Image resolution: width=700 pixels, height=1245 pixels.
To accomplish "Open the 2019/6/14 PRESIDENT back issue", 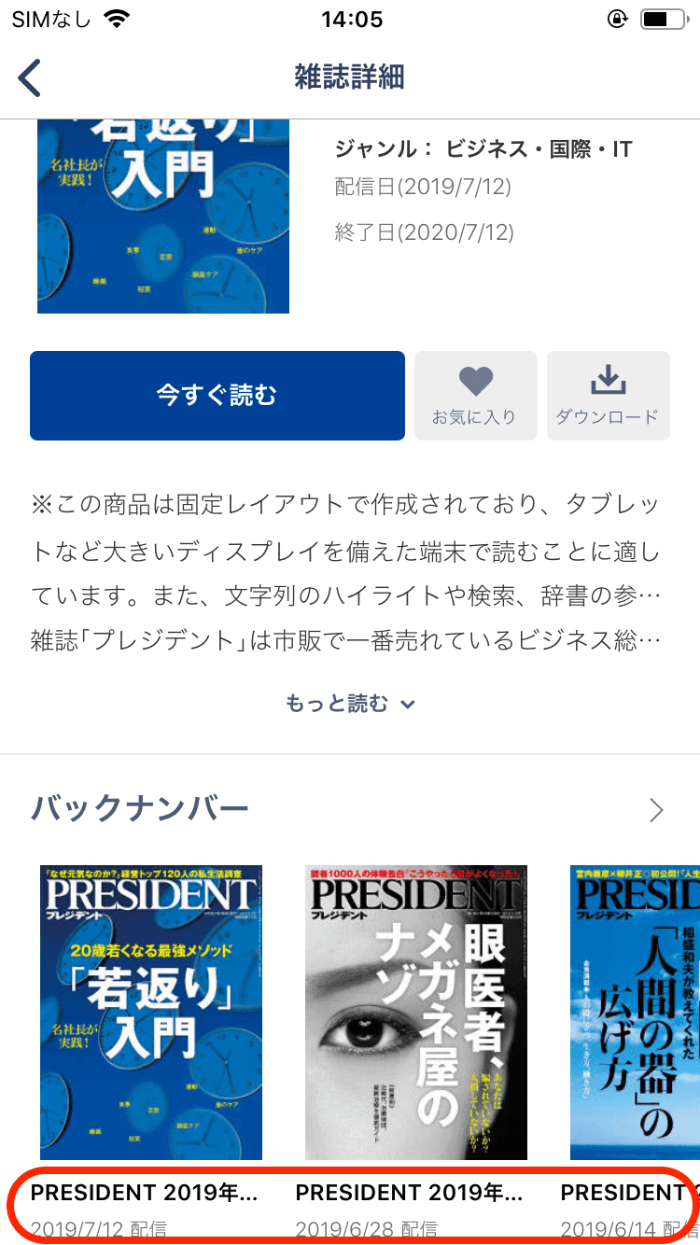I will [634, 1012].
